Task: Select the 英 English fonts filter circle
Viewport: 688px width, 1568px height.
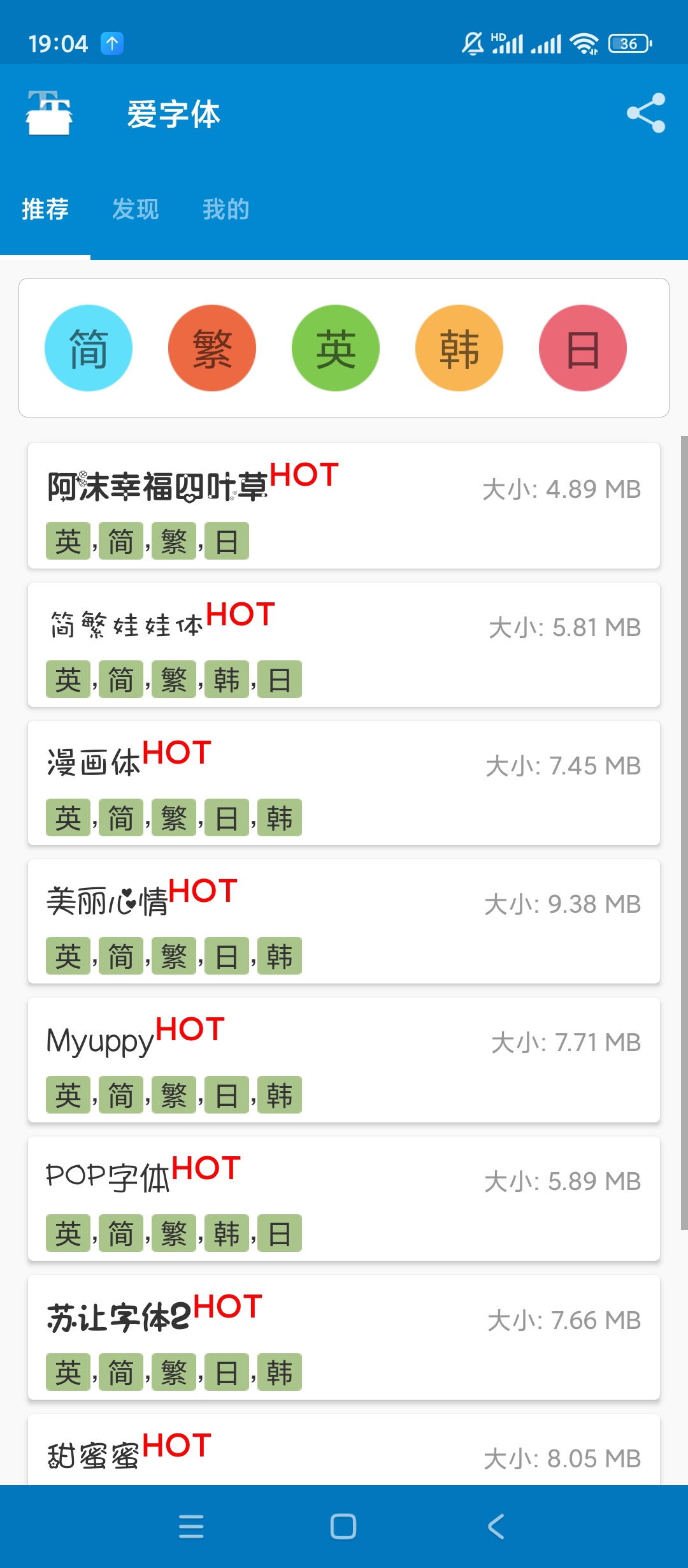Action: 336,347
